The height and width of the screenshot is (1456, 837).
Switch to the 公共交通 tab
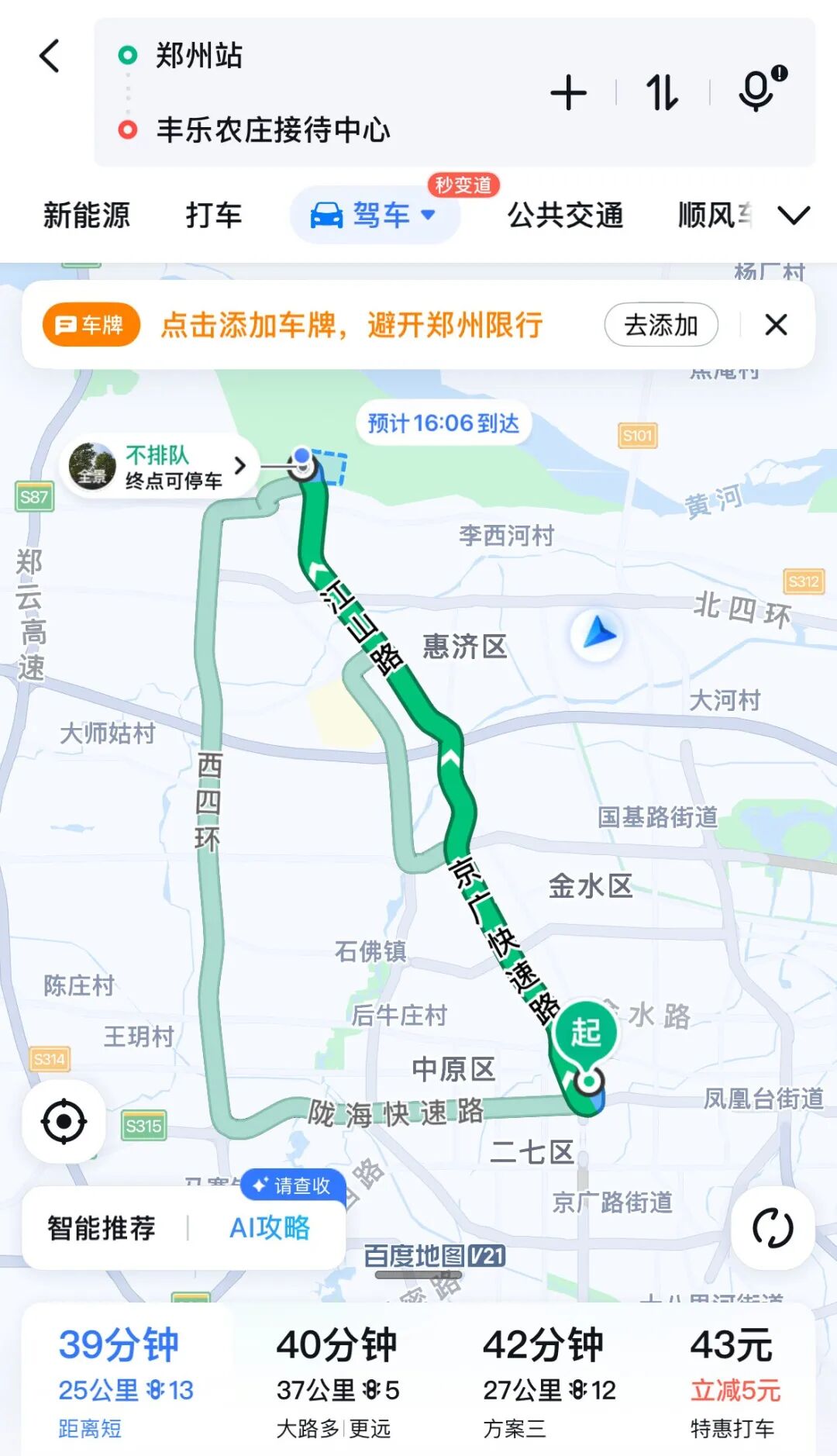[x=565, y=216]
